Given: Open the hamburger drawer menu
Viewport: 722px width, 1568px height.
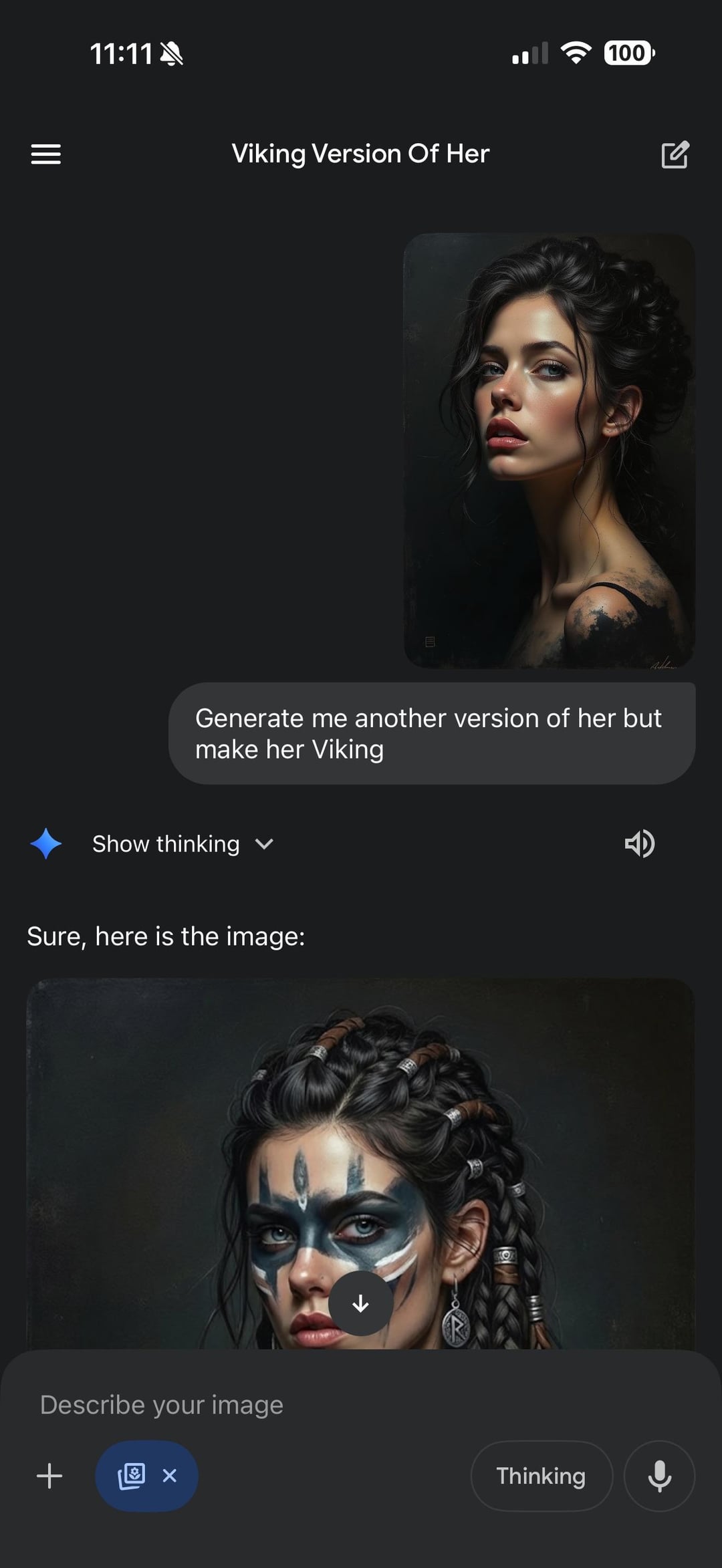Looking at the screenshot, I should (x=45, y=154).
